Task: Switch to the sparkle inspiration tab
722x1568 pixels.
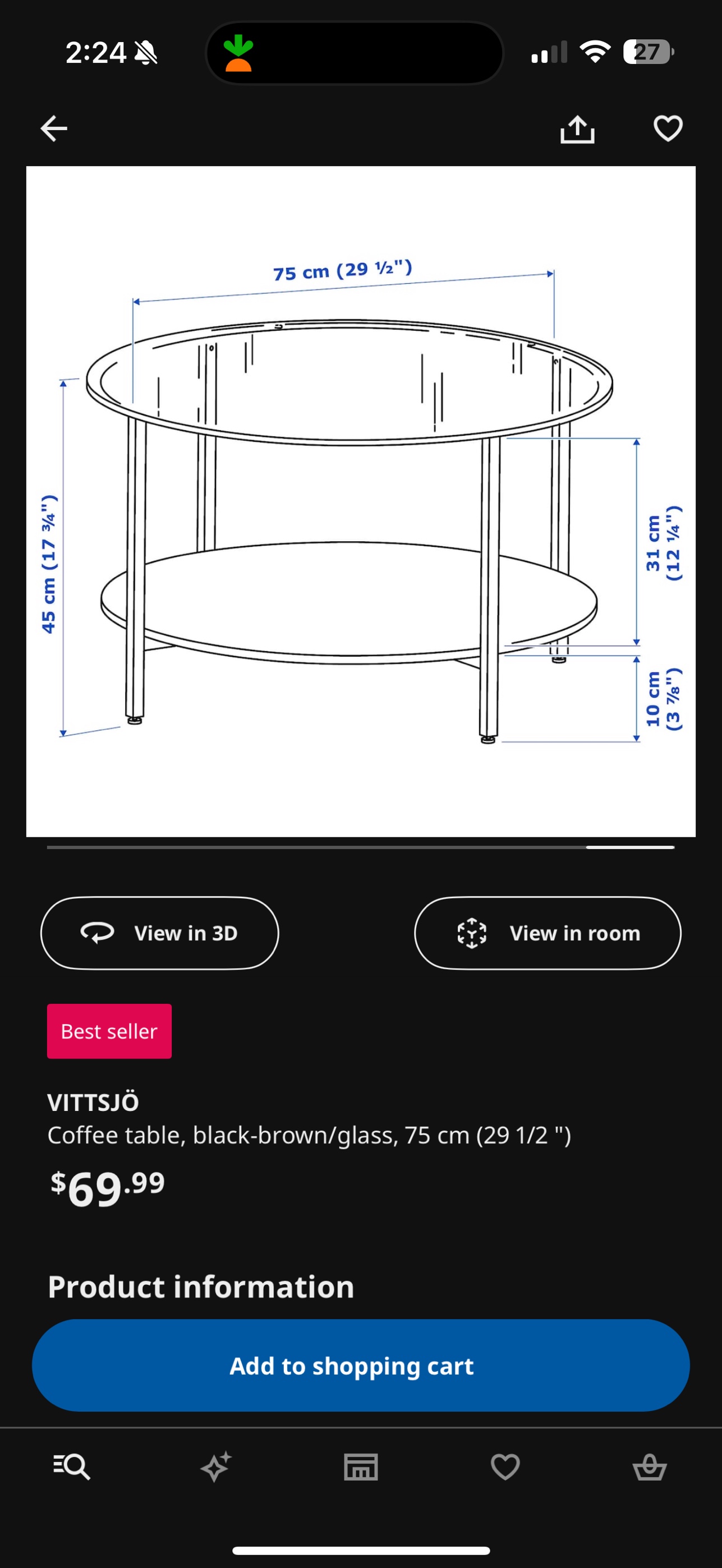Action: coord(216,1467)
